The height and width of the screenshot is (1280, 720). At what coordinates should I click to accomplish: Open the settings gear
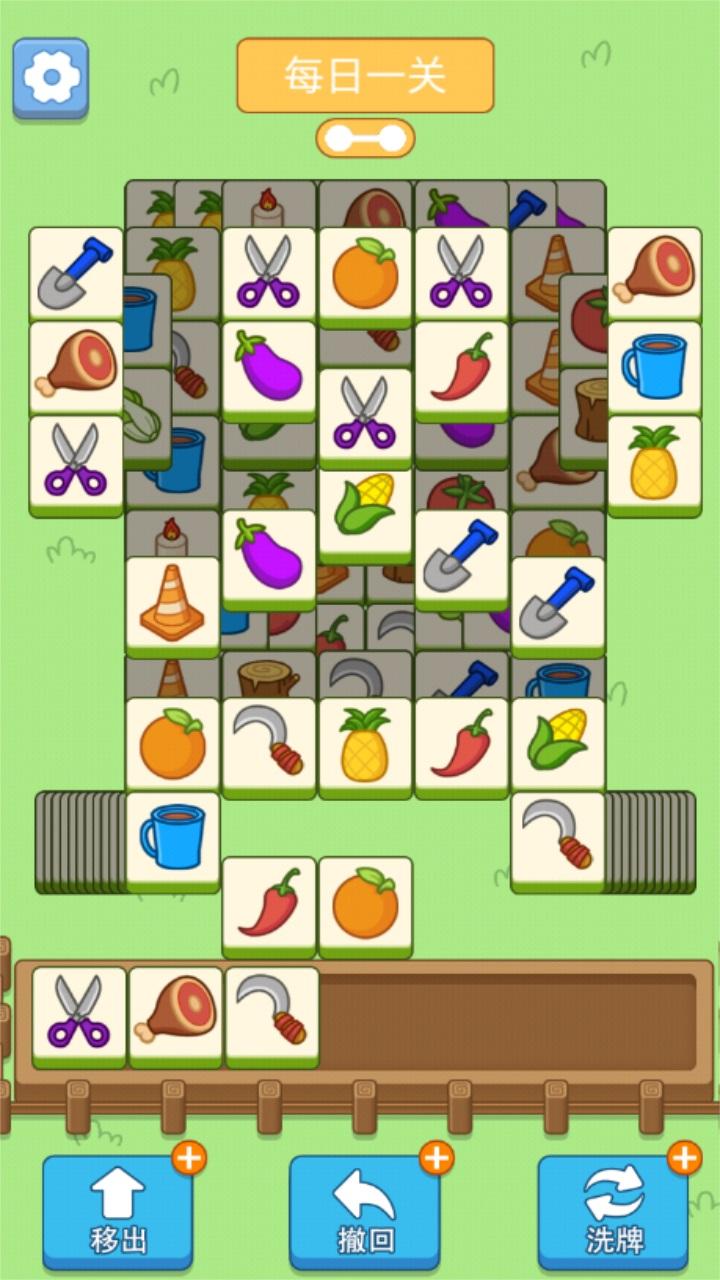(50, 76)
